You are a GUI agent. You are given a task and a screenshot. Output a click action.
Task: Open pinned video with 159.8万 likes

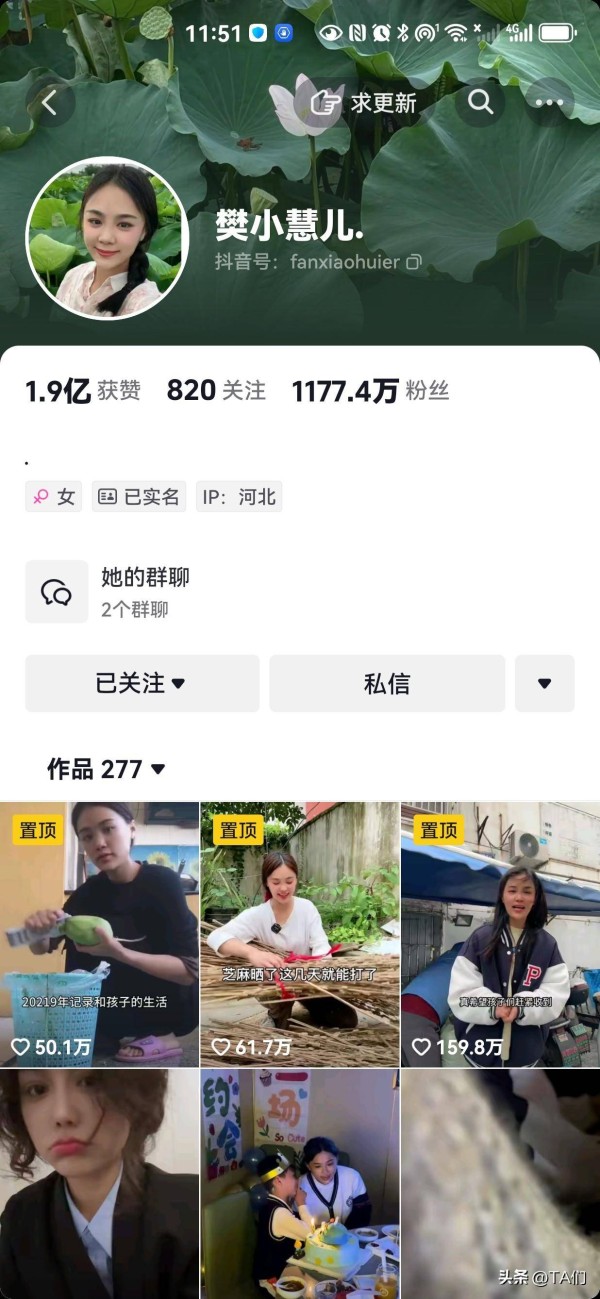(500, 934)
